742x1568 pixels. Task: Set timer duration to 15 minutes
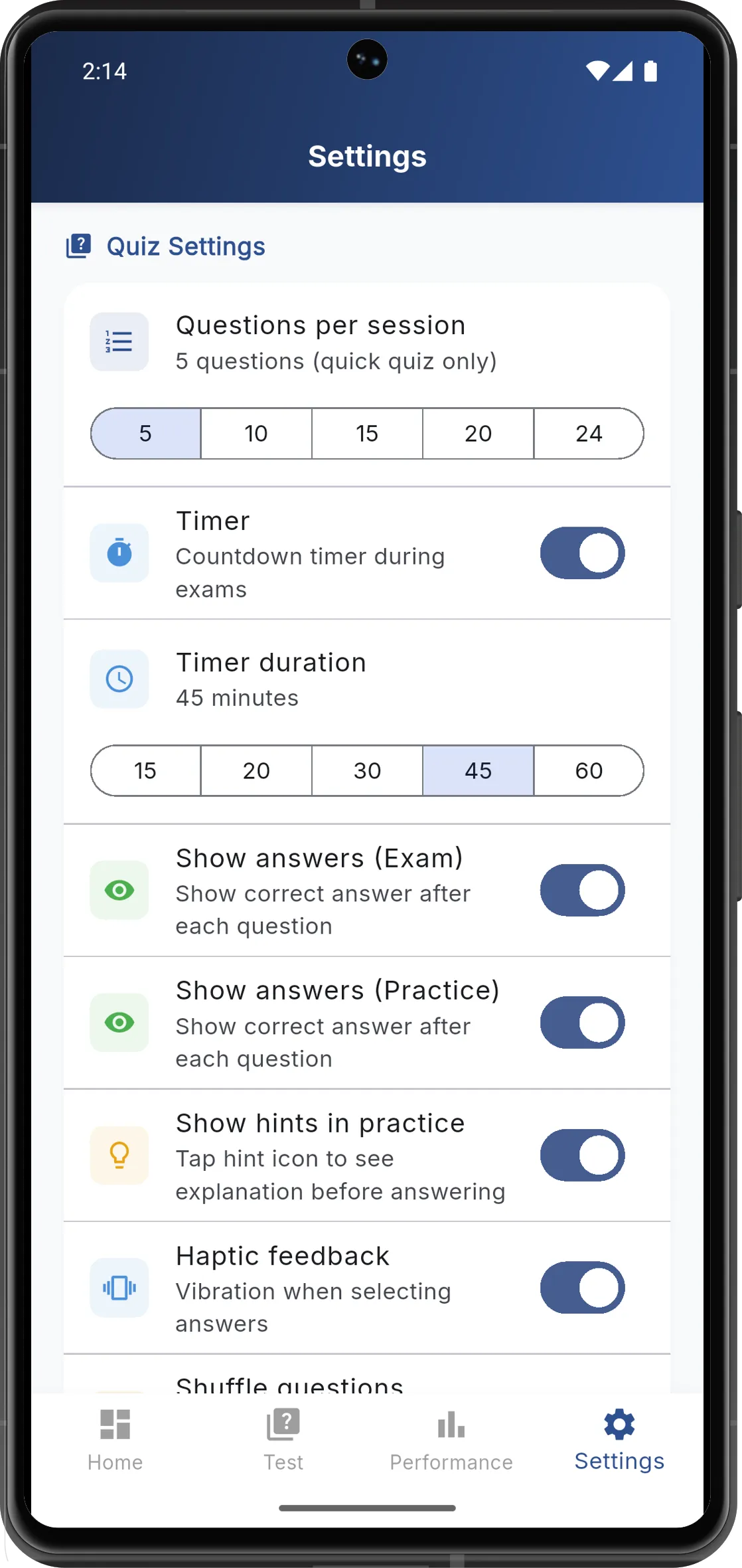point(146,770)
